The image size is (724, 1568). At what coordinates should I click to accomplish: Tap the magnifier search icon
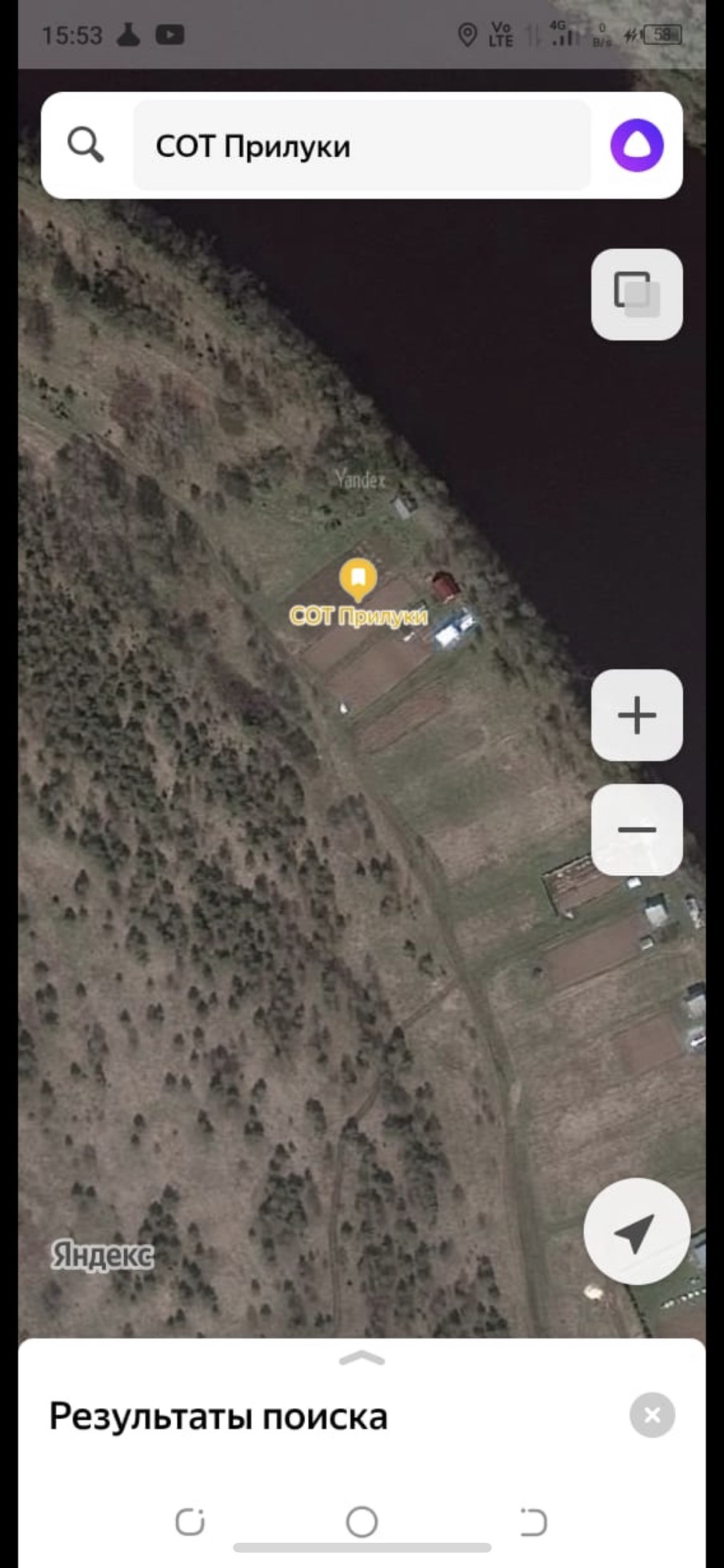pos(86,146)
